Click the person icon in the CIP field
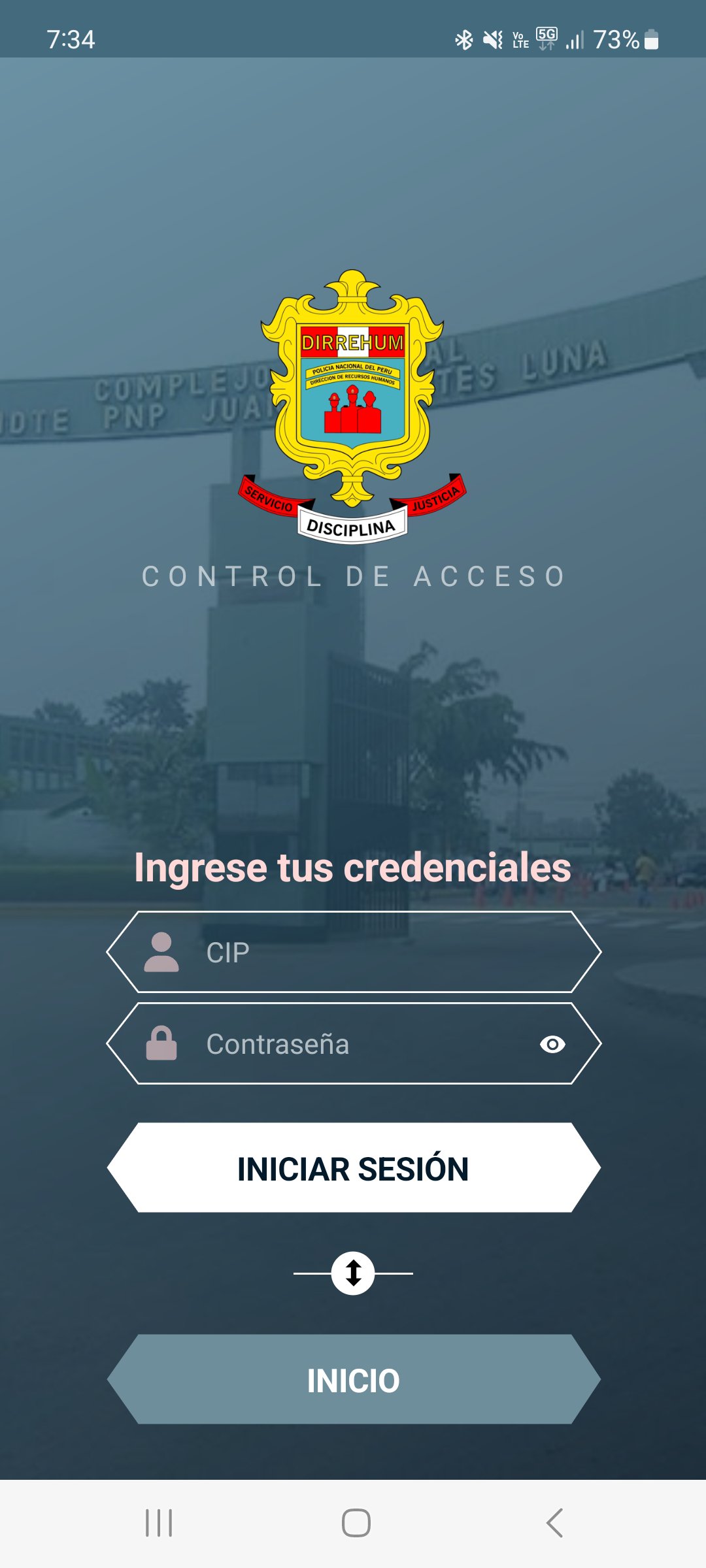Image resolution: width=706 pixels, height=1568 pixels. (162, 953)
